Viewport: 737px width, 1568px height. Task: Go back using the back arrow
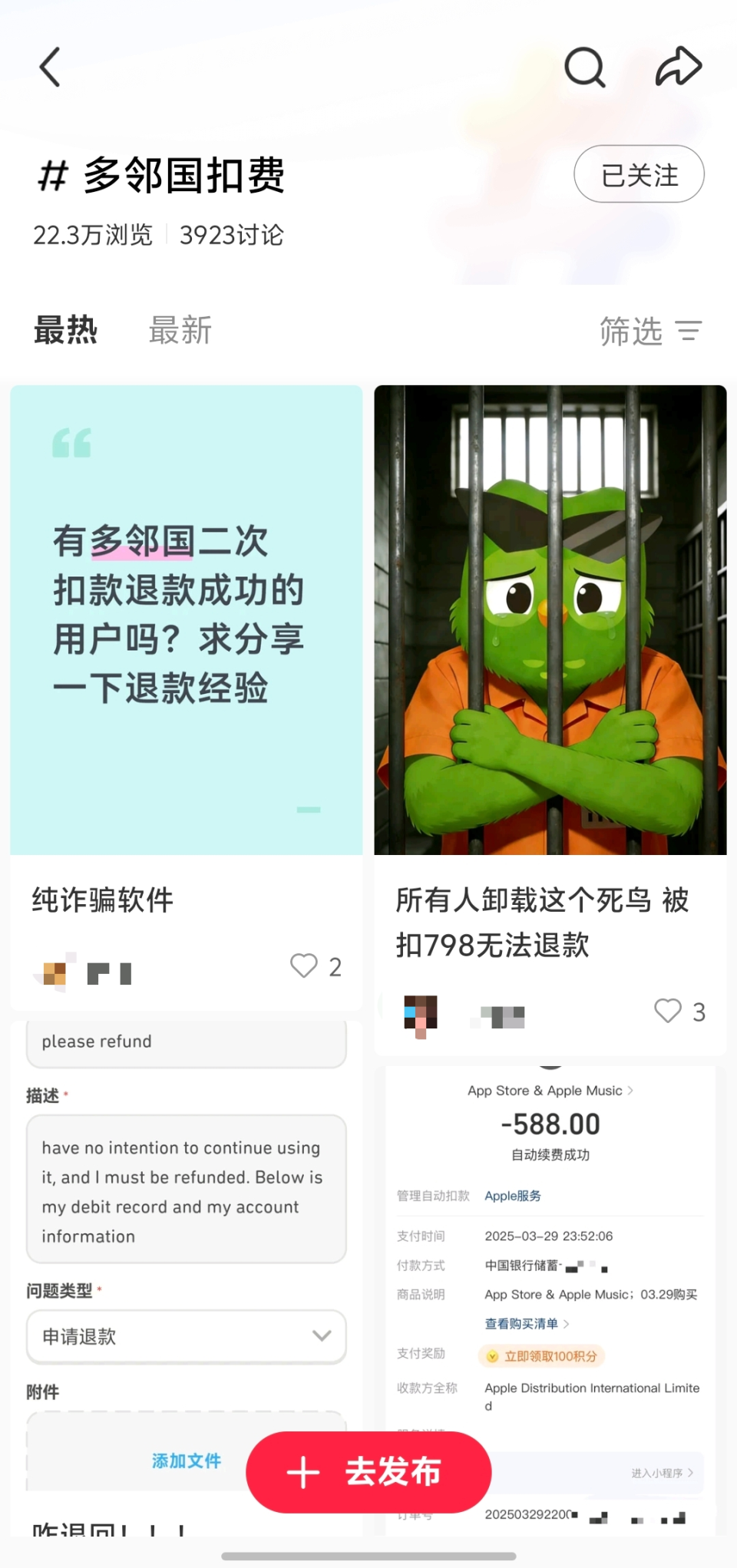coord(51,67)
